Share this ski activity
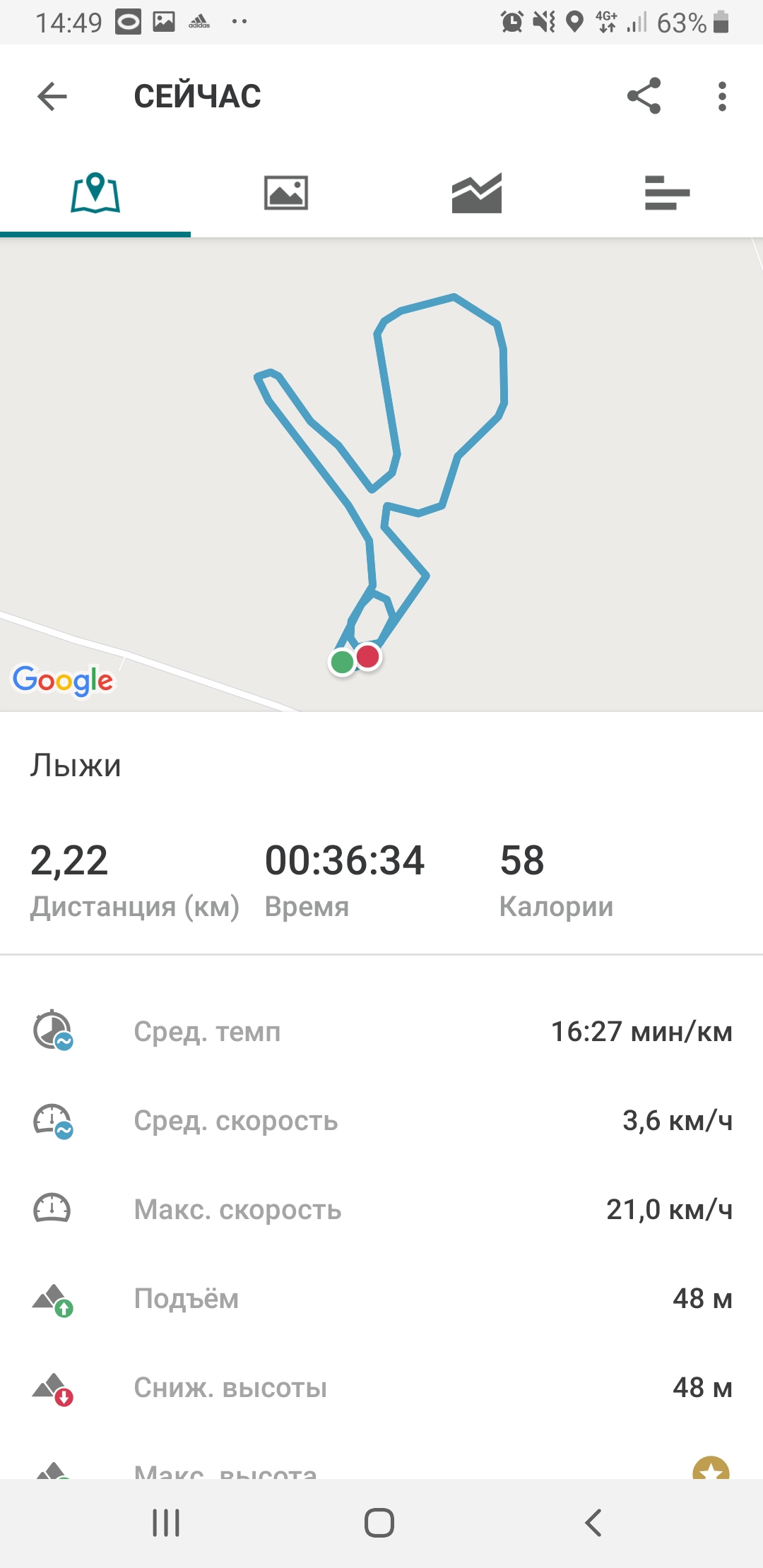Screen dimensions: 763x1568 [x=644, y=96]
